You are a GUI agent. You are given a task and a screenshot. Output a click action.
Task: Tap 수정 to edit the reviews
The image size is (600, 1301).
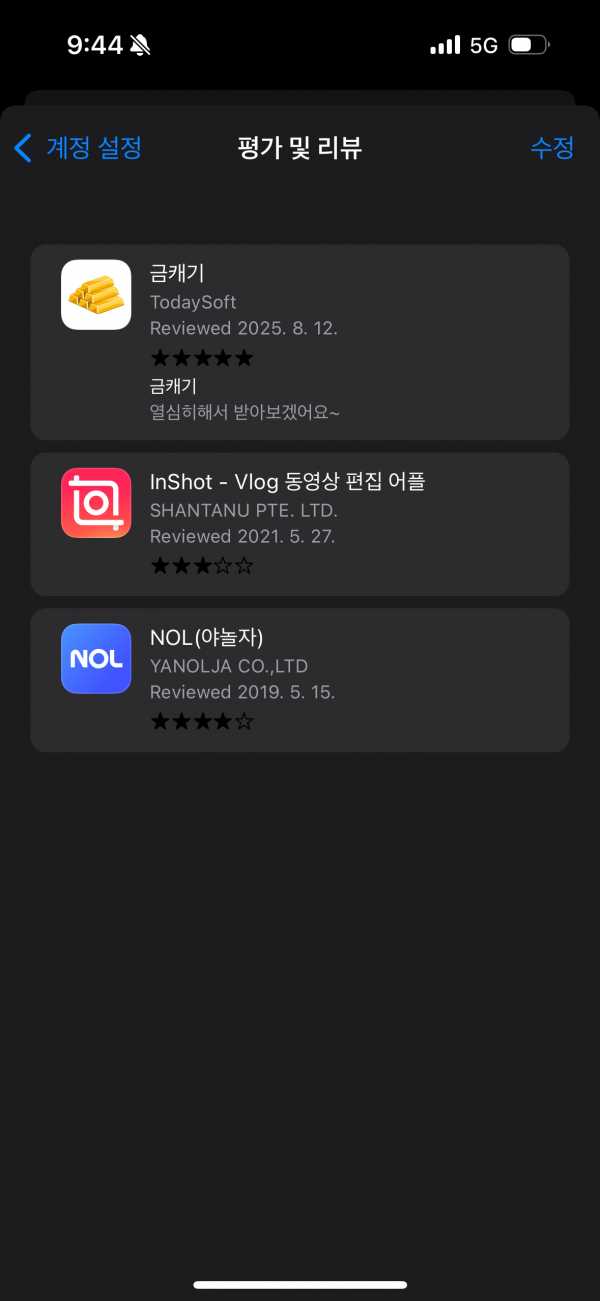coord(552,148)
